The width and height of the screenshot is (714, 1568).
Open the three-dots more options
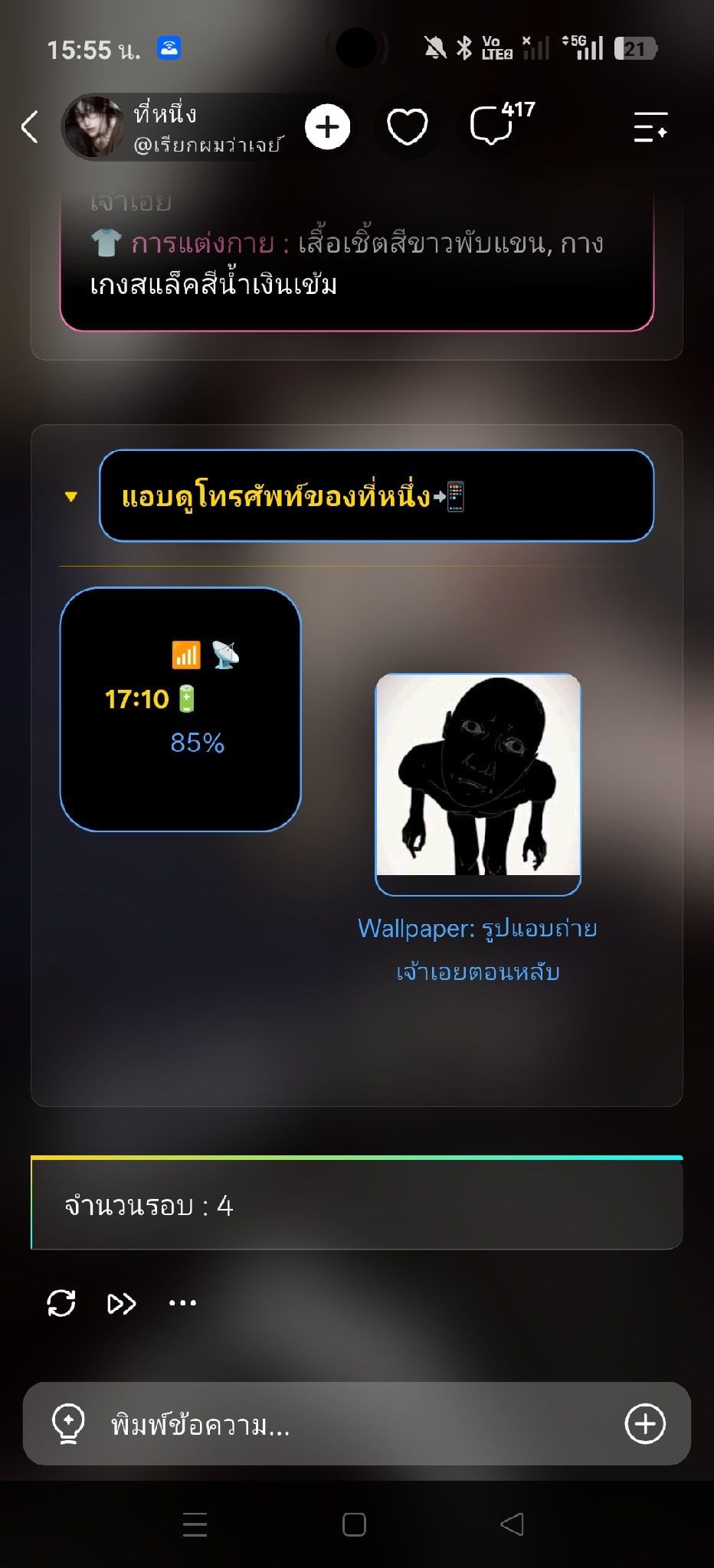(182, 1303)
